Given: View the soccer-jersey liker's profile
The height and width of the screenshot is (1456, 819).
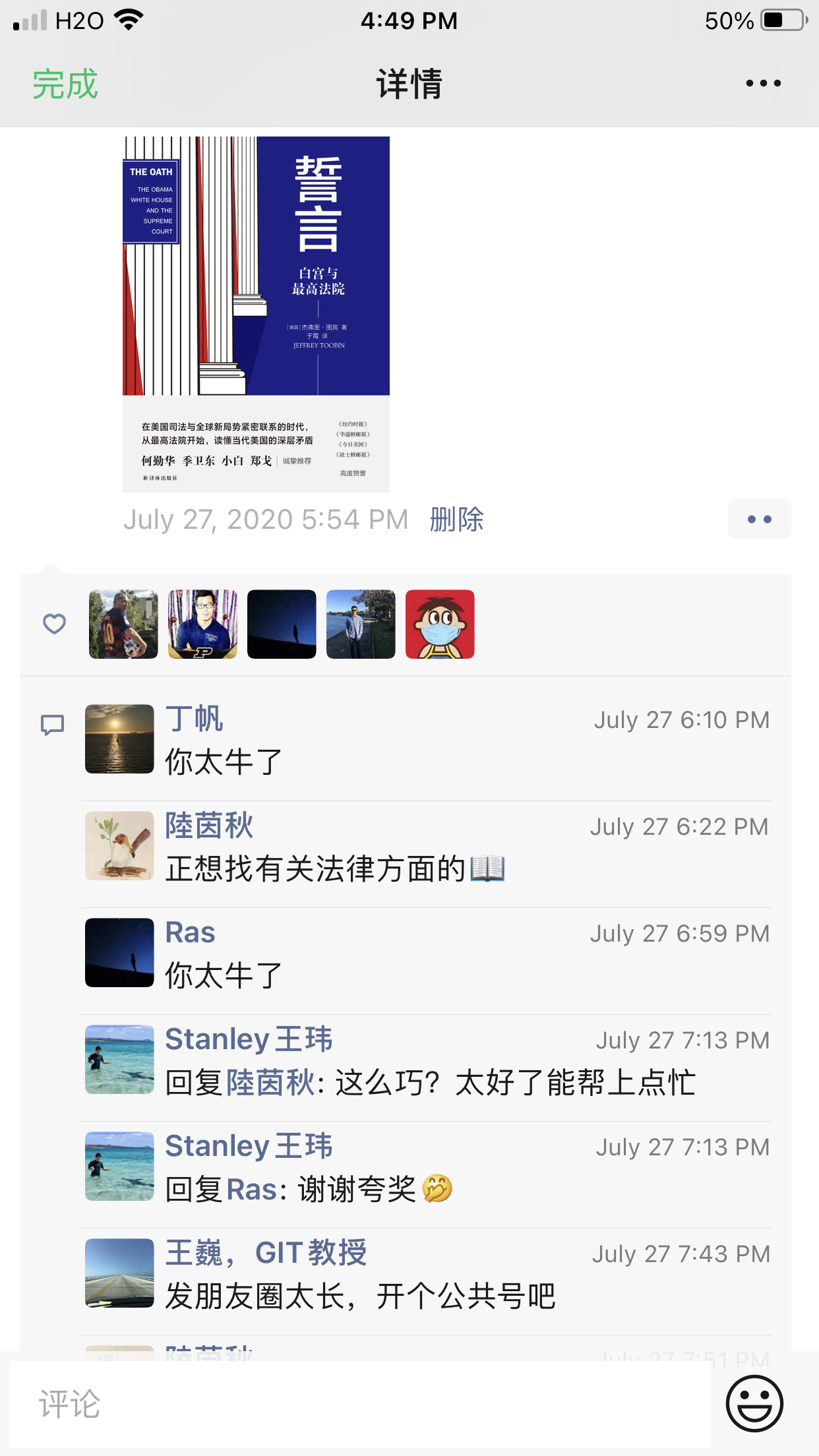Looking at the screenshot, I should click(123, 624).
